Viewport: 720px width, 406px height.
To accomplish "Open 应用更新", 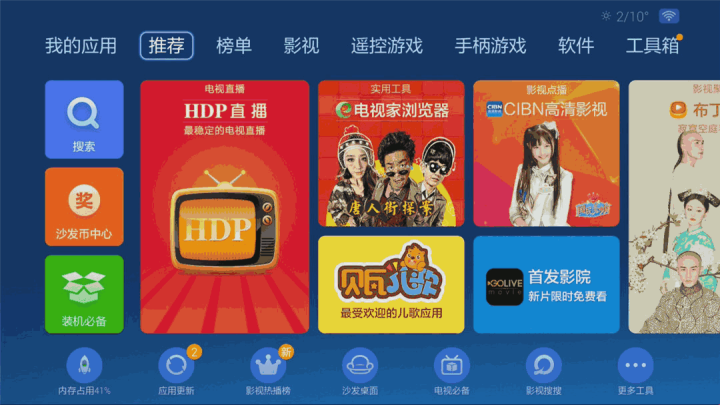I will (176, 366).
